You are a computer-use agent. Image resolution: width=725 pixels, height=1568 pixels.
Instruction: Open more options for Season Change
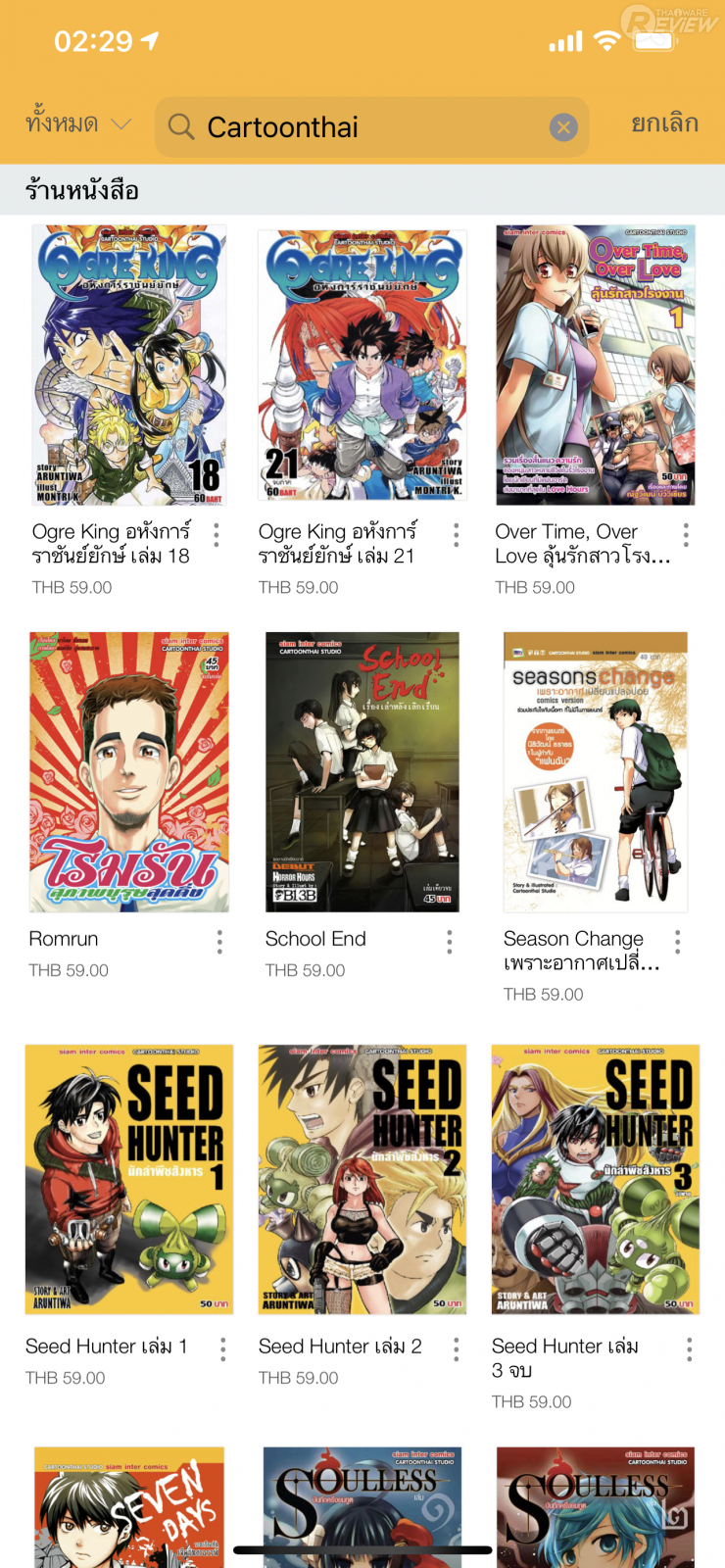click(677, 942)
